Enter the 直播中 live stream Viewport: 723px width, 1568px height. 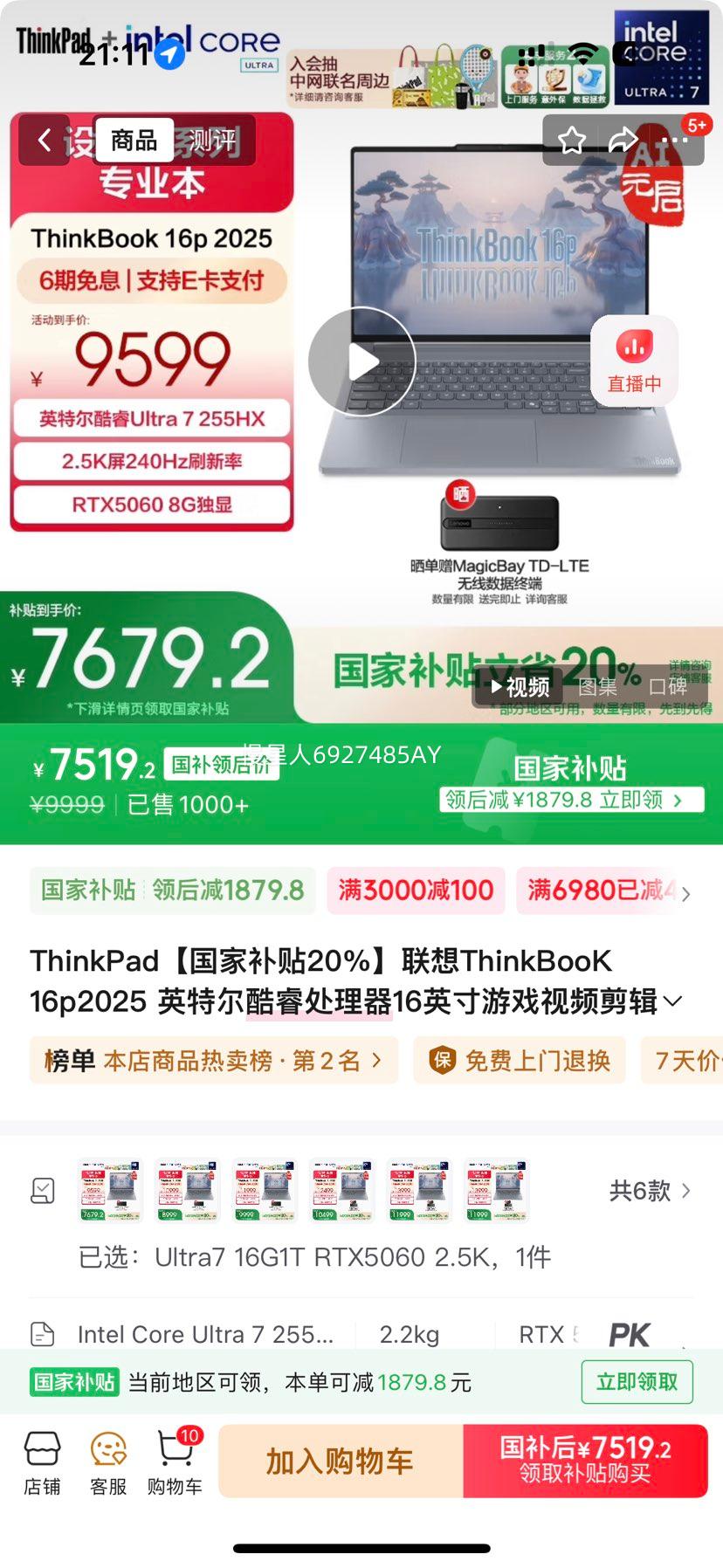pos(636,361)
